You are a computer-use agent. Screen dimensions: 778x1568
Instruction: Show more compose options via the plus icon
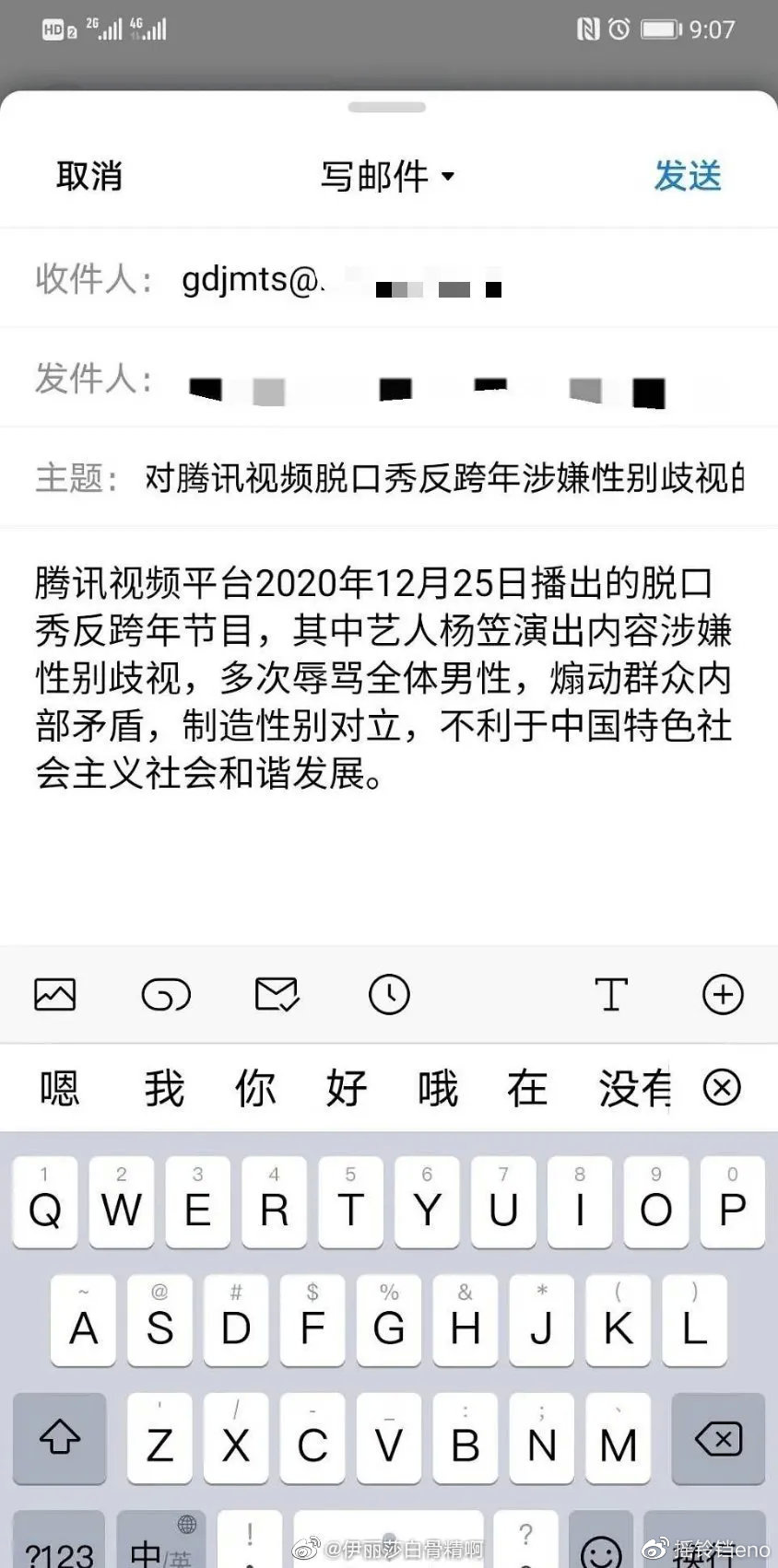724,995
